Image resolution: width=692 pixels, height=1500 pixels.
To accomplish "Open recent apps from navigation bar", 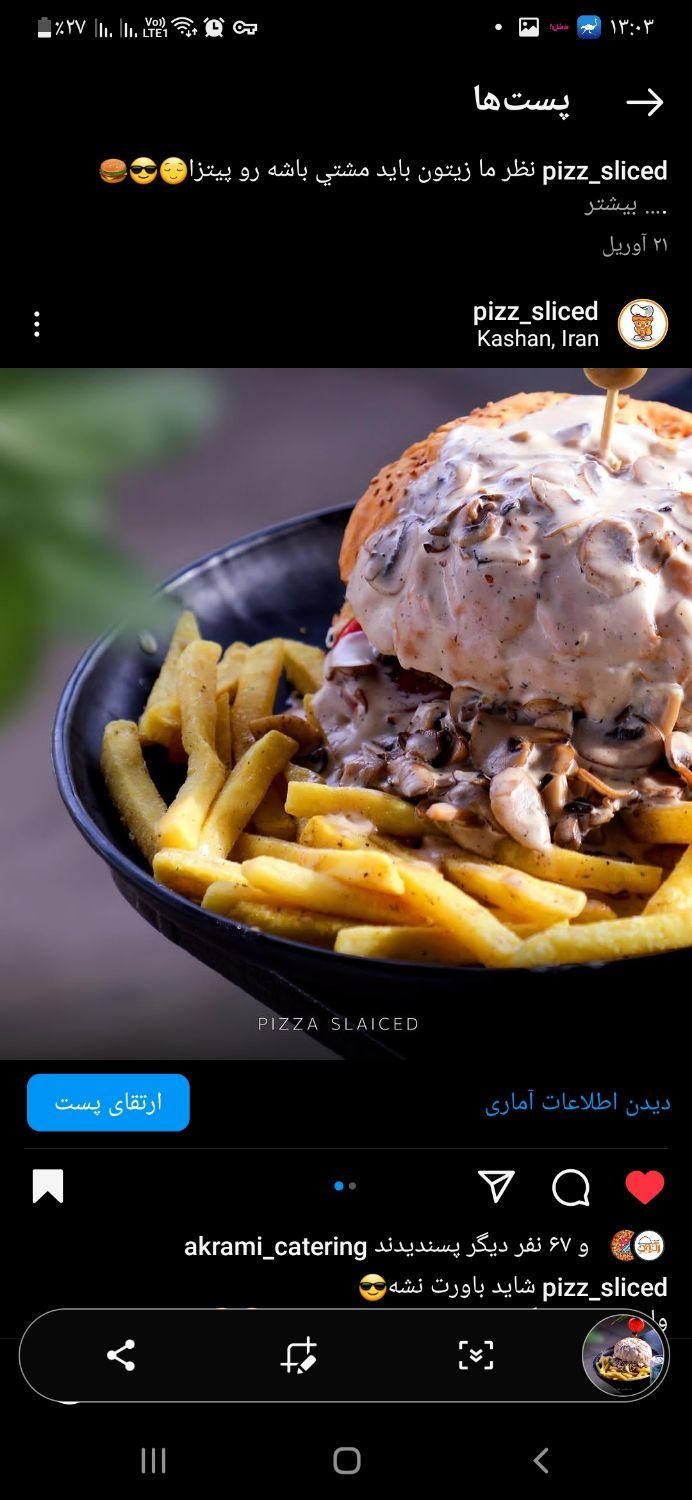I will point(153,1460).
